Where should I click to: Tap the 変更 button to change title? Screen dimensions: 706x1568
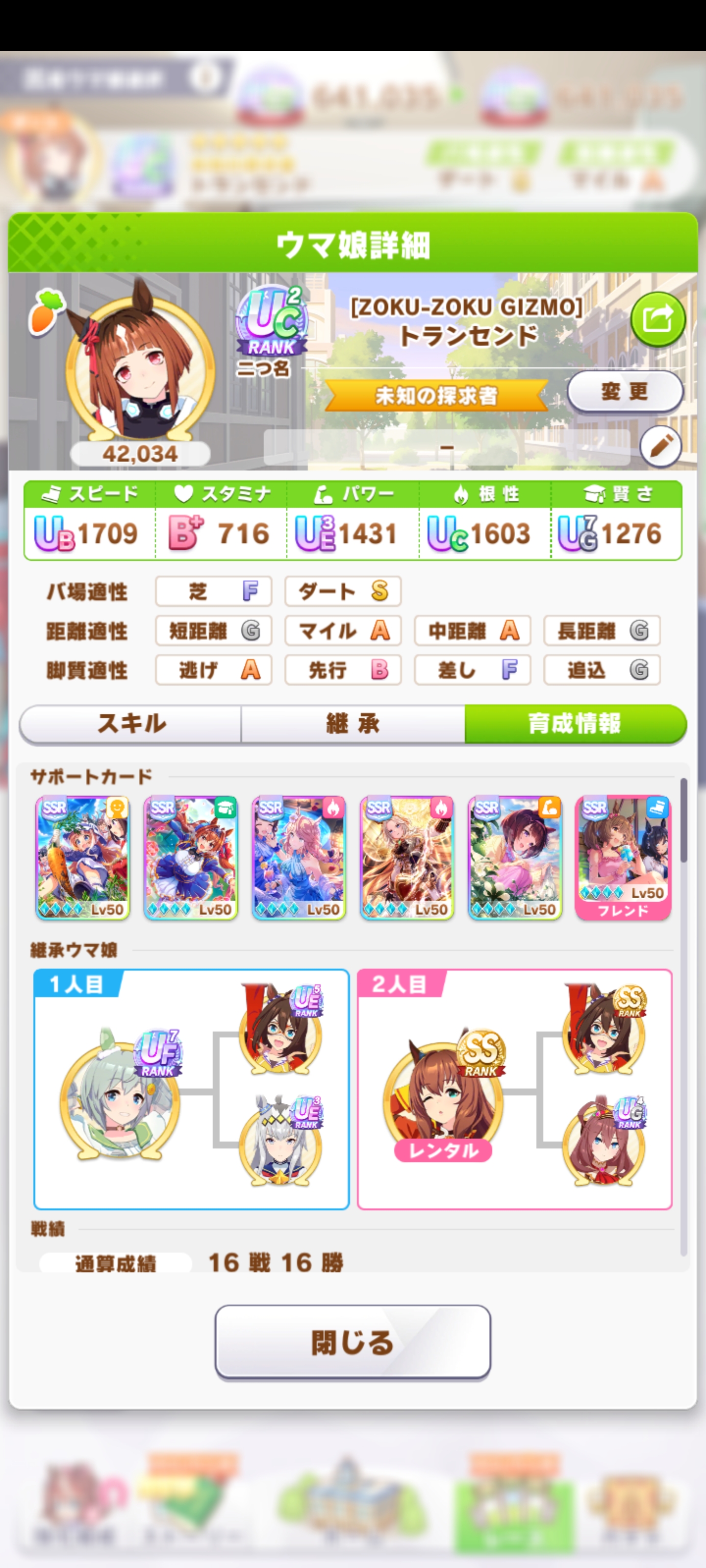(625, 392)
